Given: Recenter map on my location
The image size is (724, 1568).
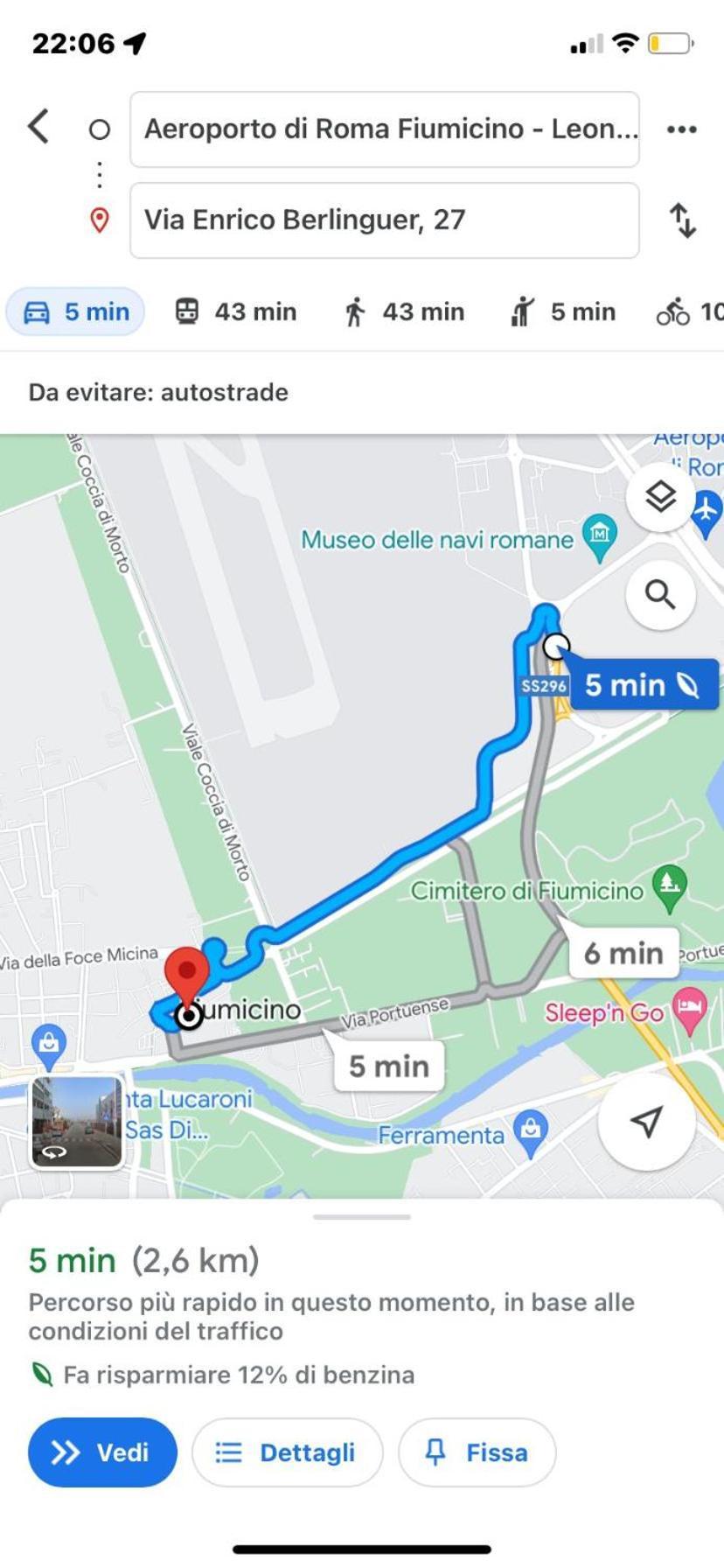Looking at the screenshot, I should tap(646, 1121).
